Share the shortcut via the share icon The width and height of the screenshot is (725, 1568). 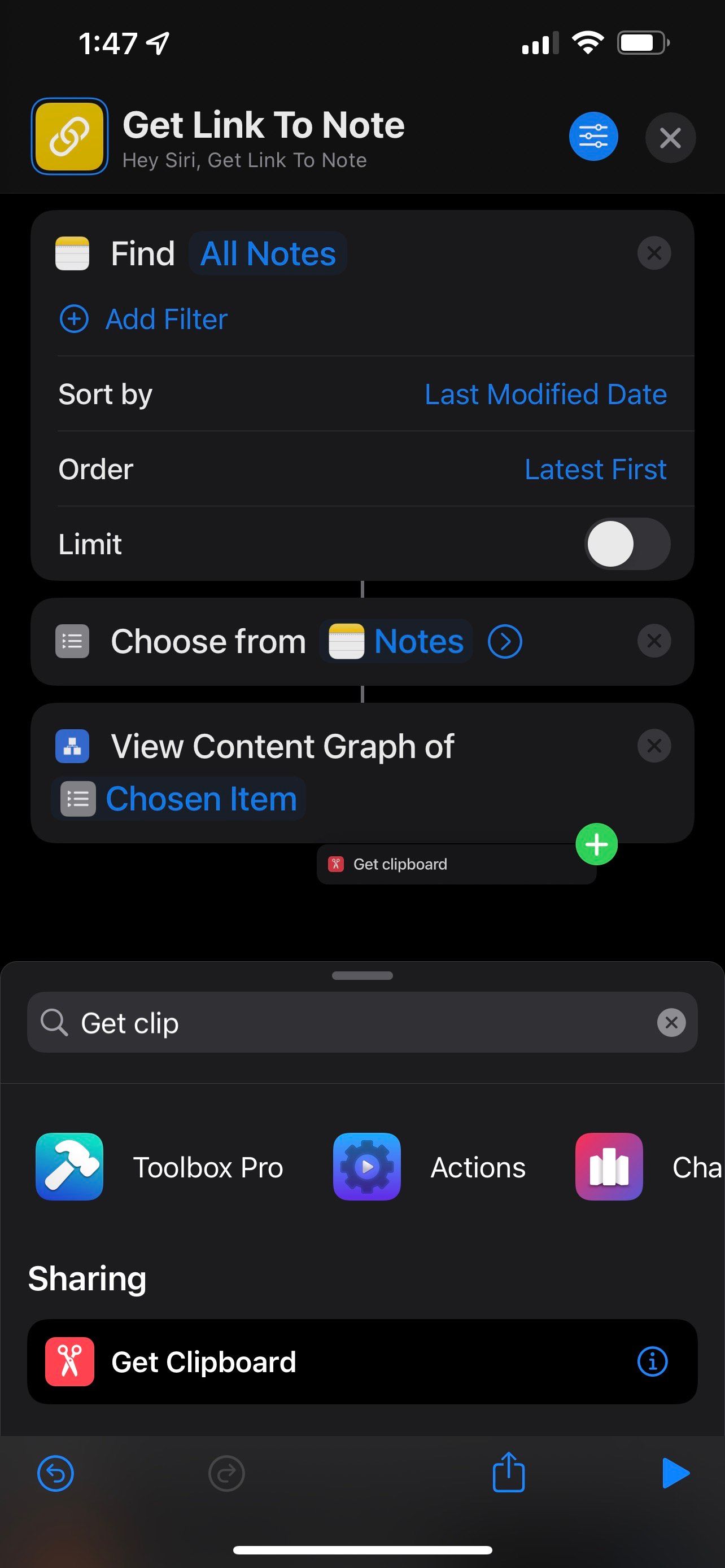click(508, 1473)
